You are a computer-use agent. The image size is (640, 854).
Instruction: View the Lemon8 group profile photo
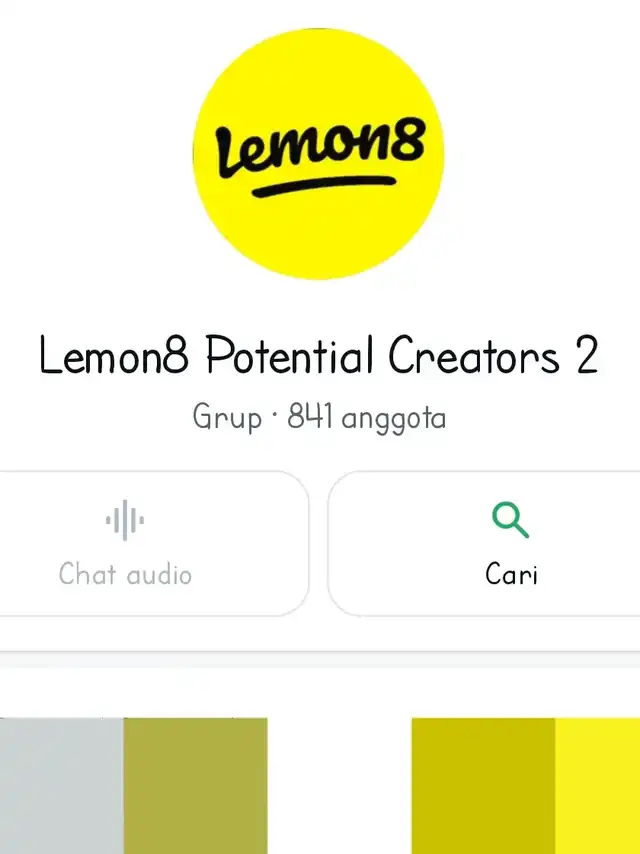pos(318,153)
